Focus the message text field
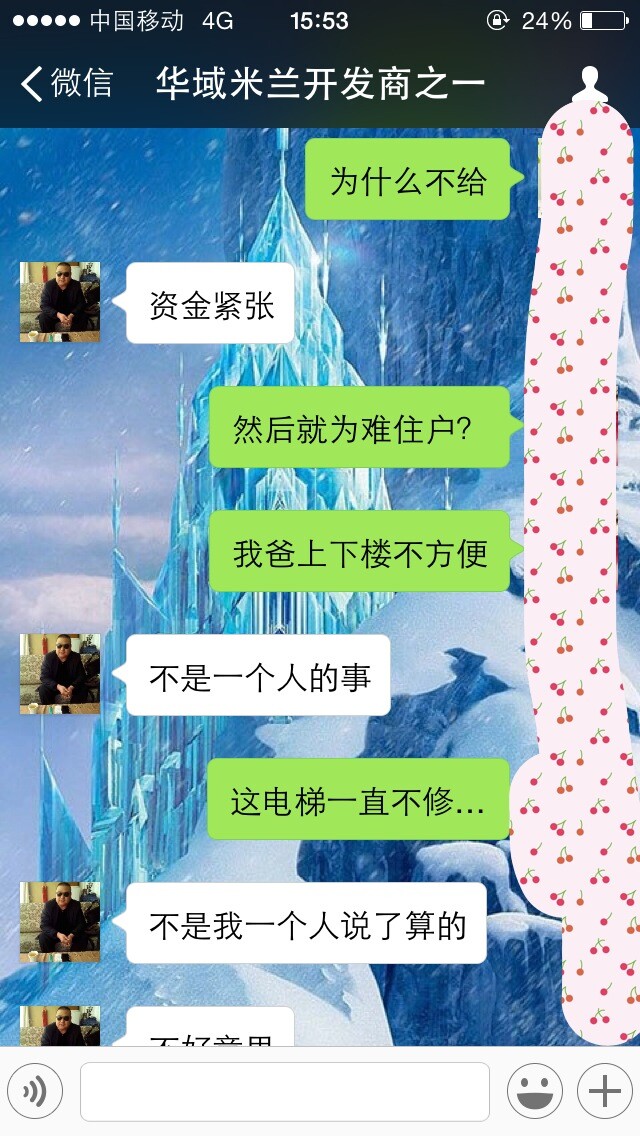 (285, 1091)
